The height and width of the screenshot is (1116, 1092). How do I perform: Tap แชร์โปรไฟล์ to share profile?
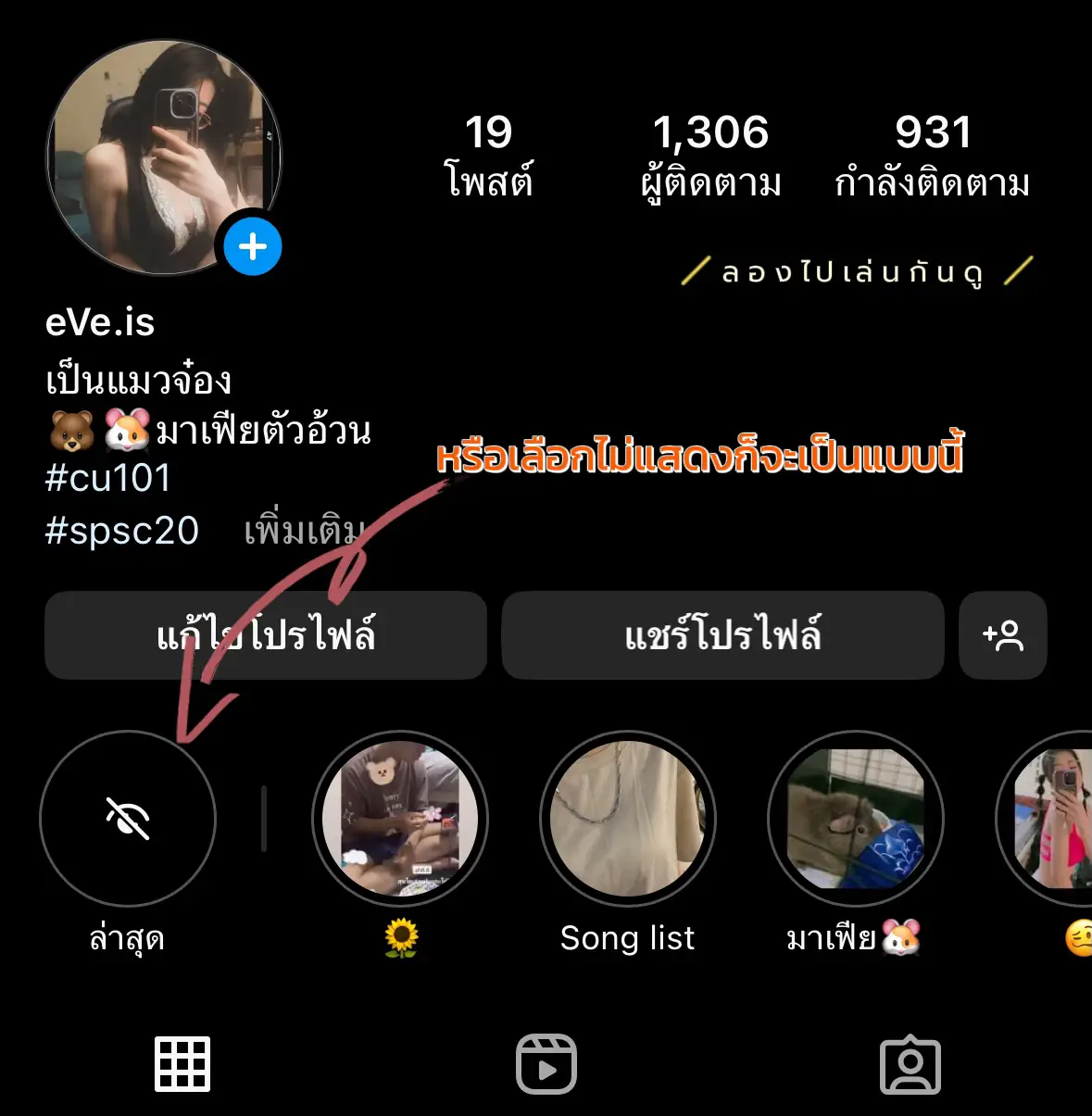point(723,635)
